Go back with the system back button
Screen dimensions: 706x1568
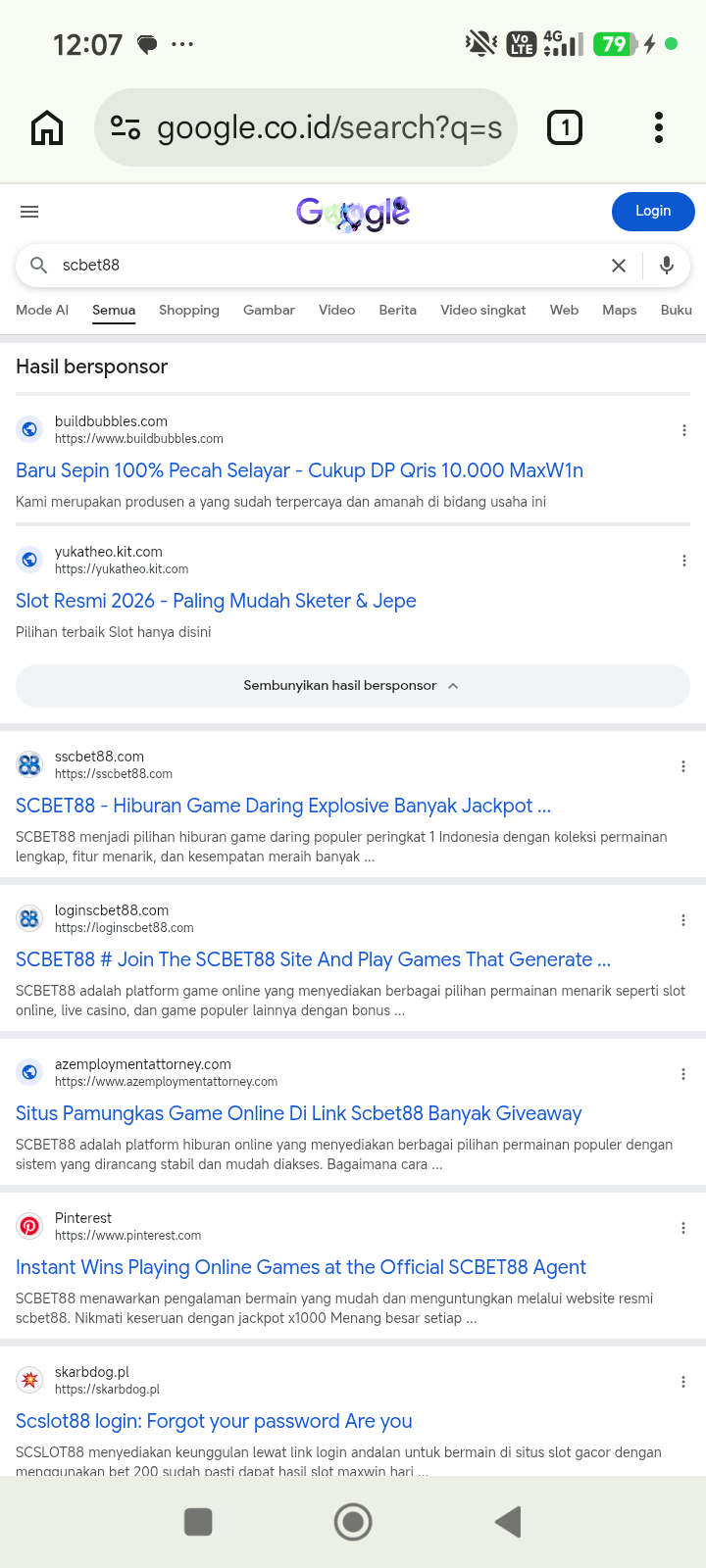coord(508,1522)
